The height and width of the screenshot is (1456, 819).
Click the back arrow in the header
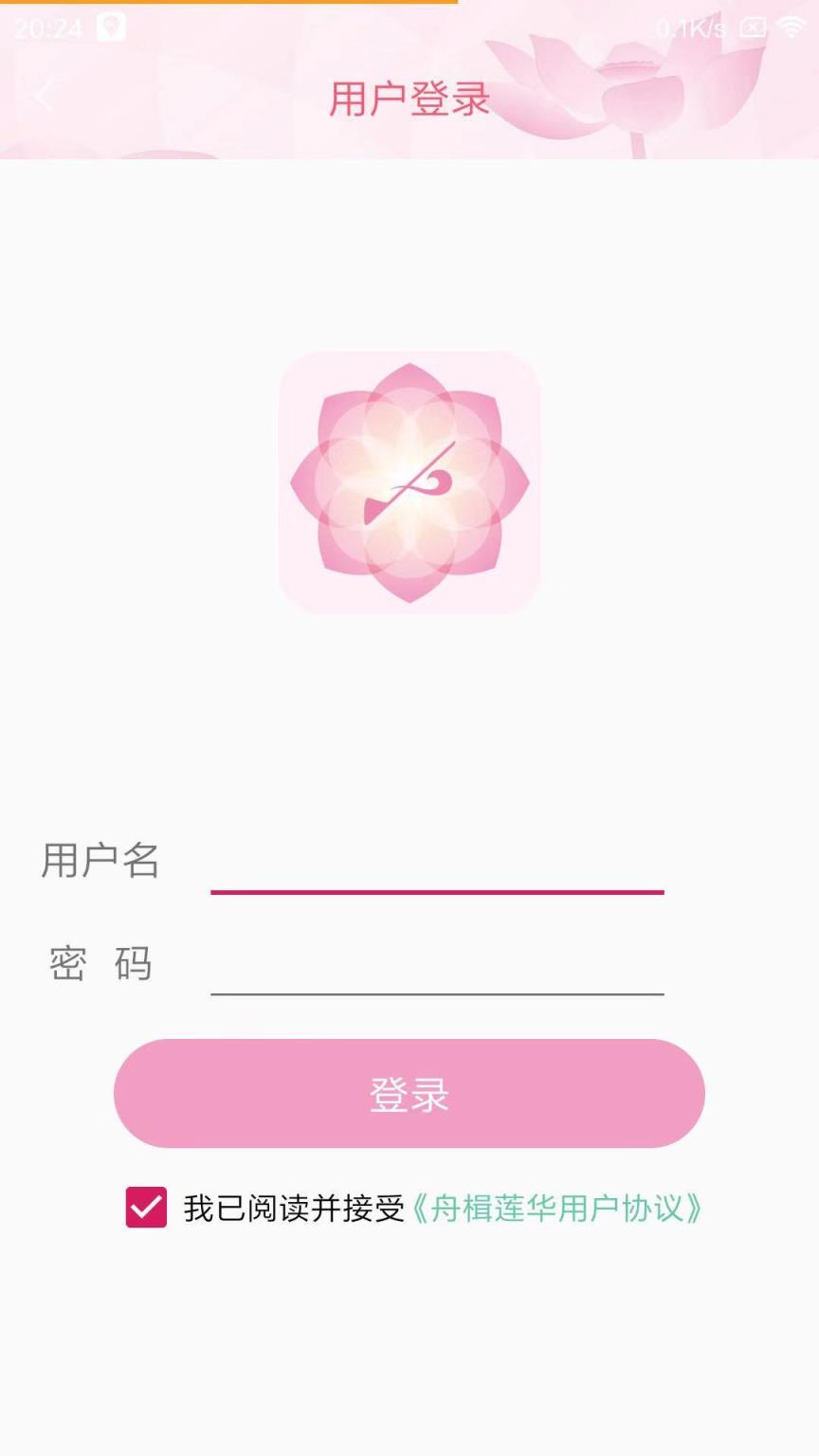pyautogui.click(x=45, y=95)
